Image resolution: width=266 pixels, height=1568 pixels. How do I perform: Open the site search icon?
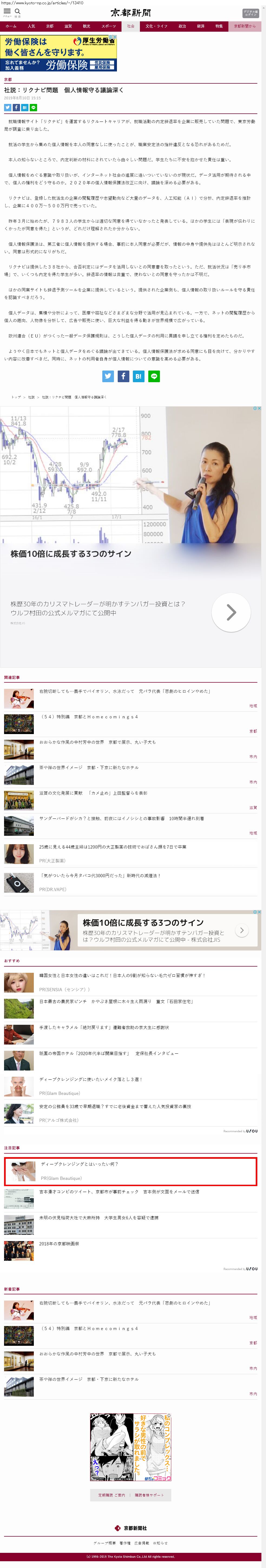pyautogui.click(x=18, y=12)
